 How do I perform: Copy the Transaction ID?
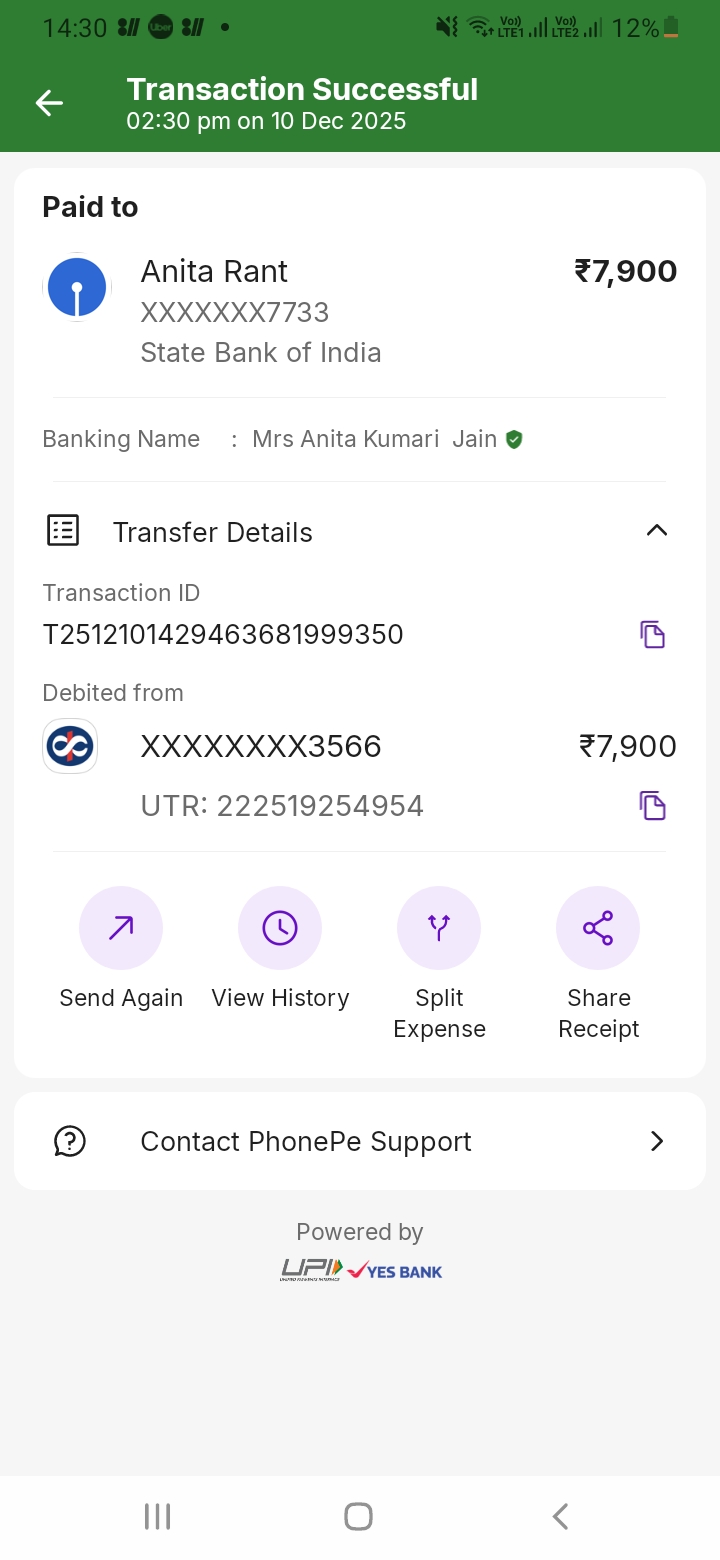click(x=652, y=635)
